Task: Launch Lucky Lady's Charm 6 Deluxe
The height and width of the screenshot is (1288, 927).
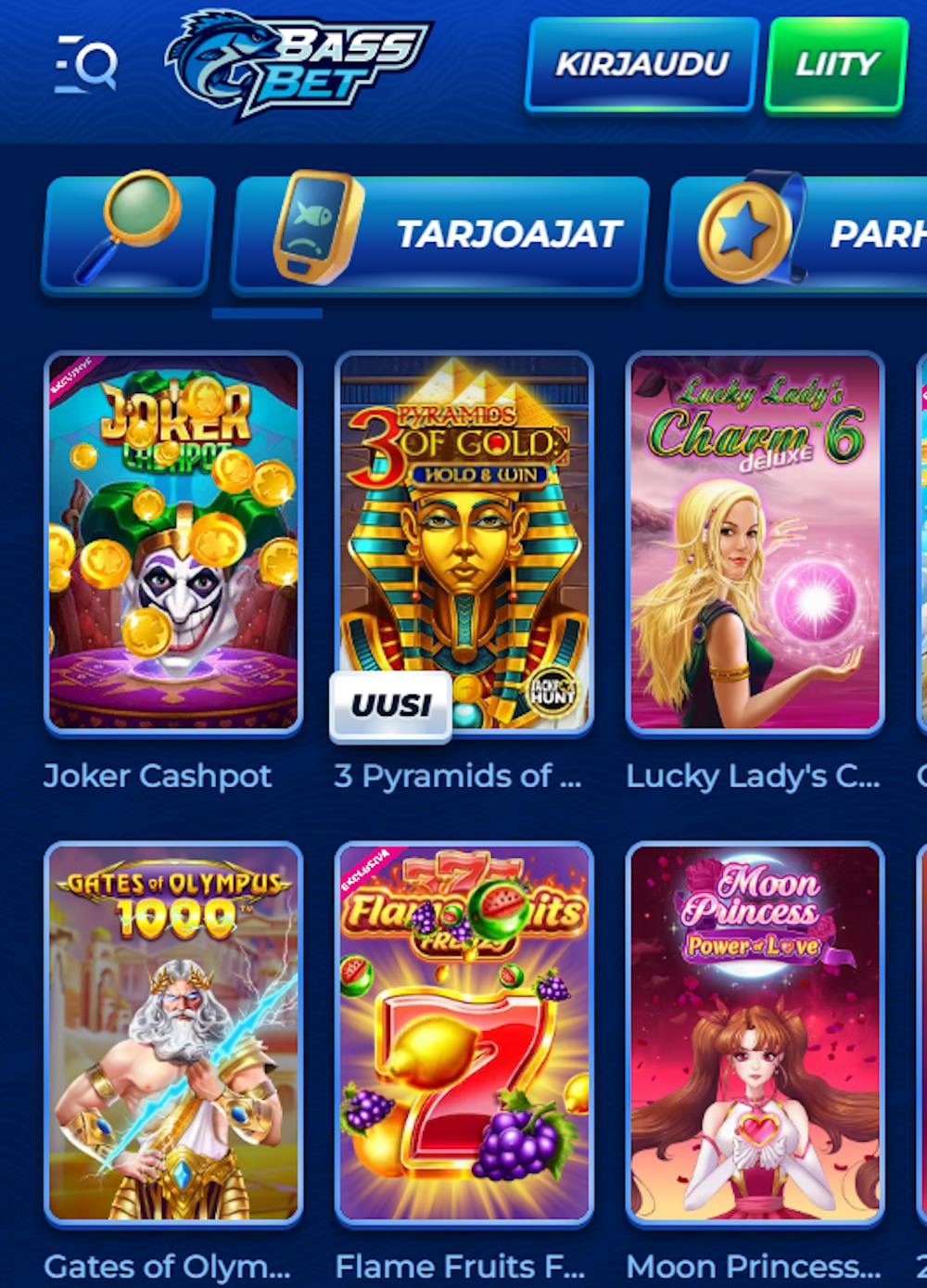Action: click(x=755, y=542)
